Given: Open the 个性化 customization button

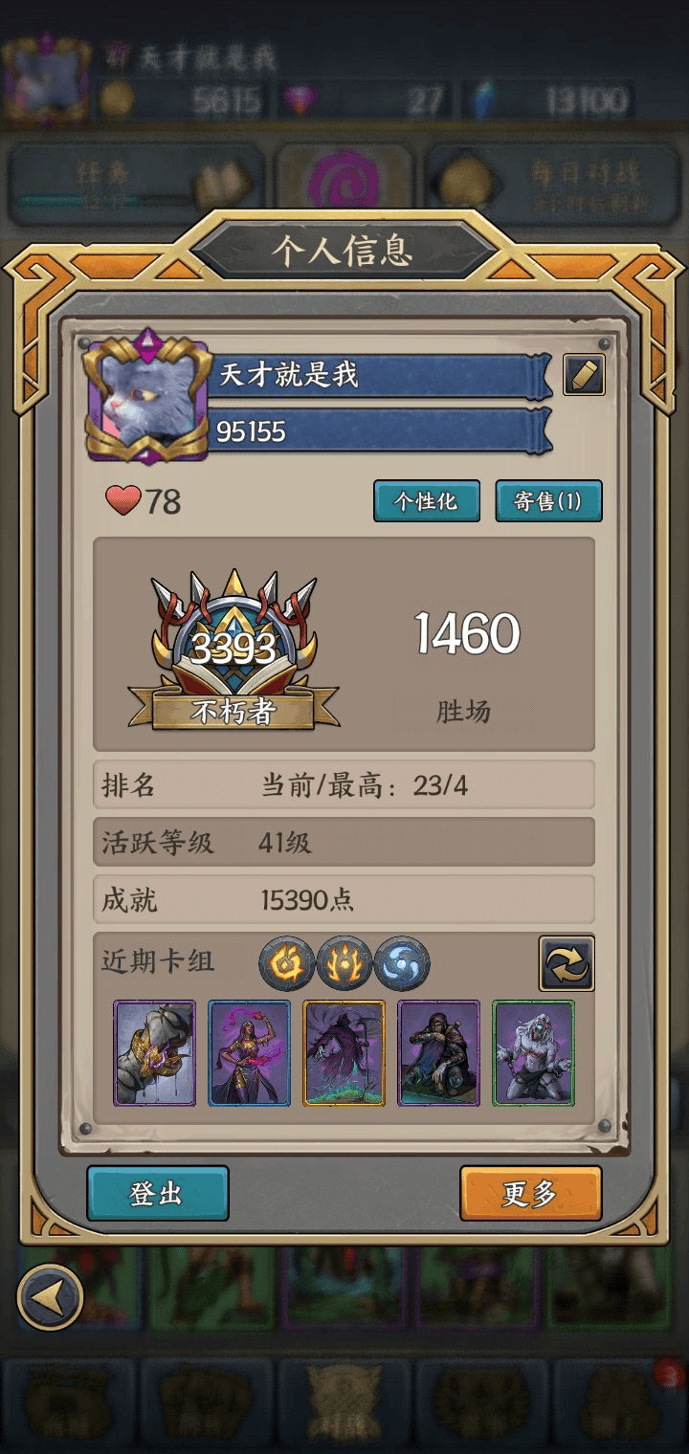Looking at the screenshot, I should coord(426,501).
